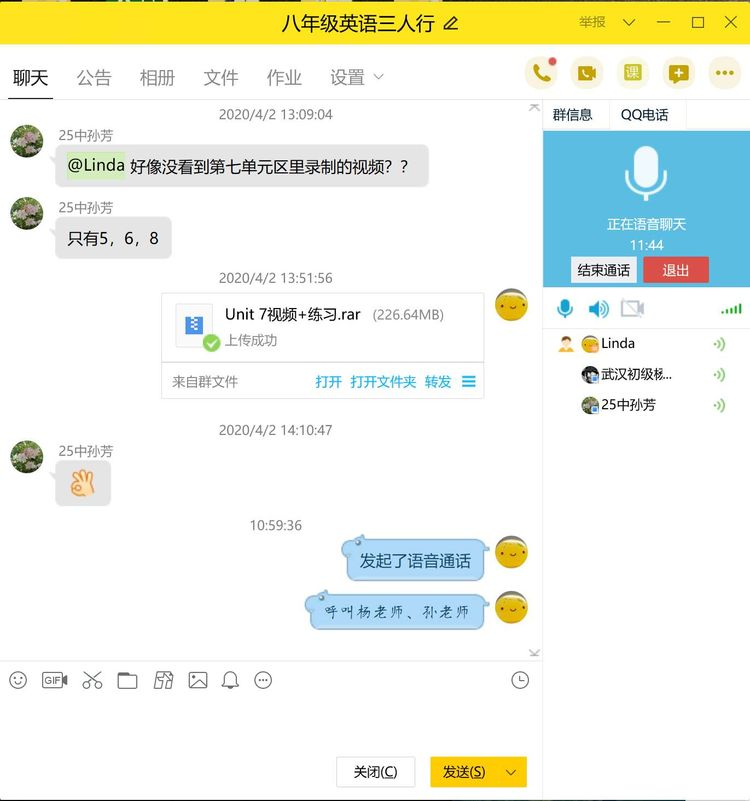Viewport: 750px width, 801px height.
Task: Mute the microphone in the call
Action: pyautogui.click(x=565, y=309)
